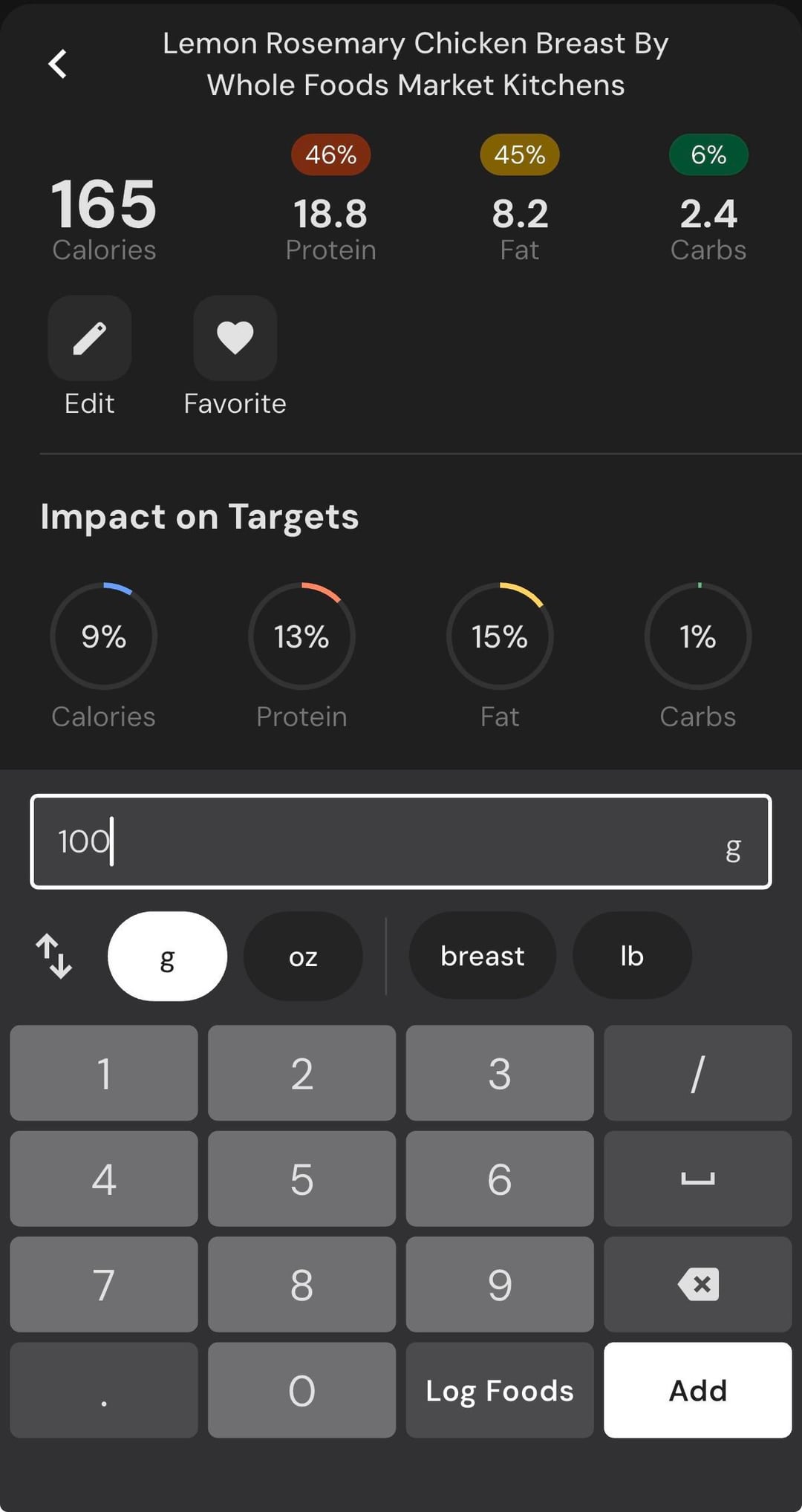This screenshot has width=802, height=1512.
Task: Enter digit 1 on the keypad
Action: click(104, 1073)
